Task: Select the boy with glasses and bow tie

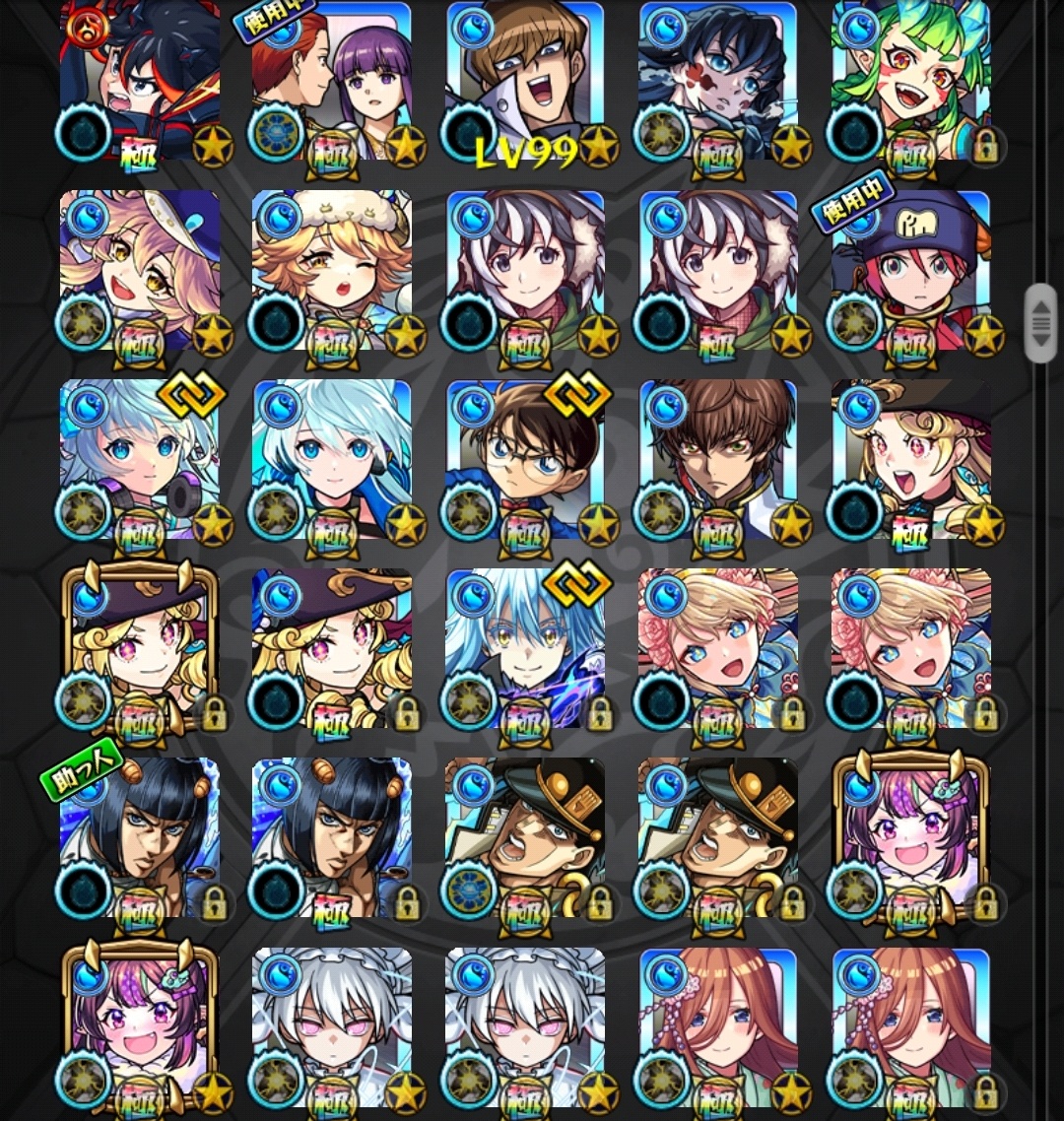Action: [524, 459]
